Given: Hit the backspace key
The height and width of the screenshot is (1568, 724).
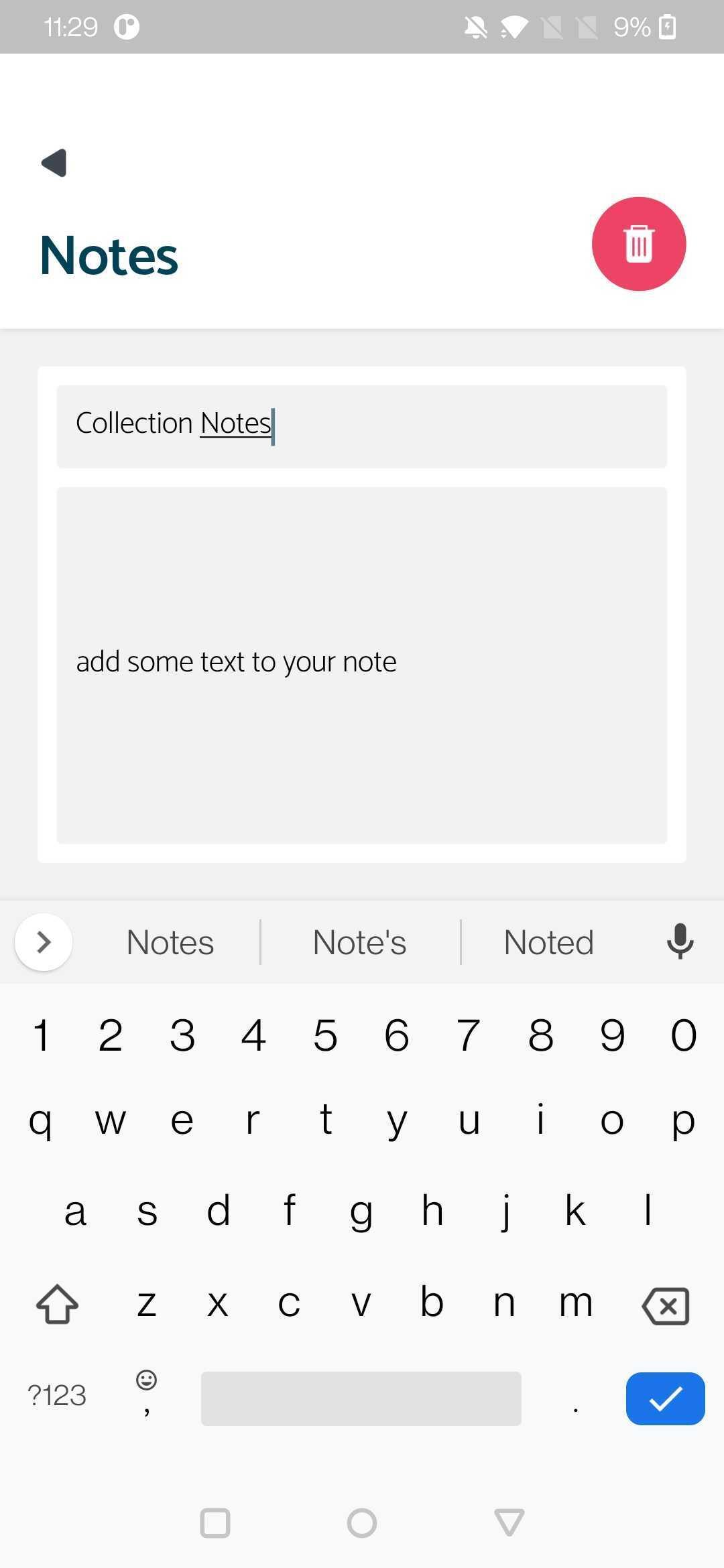Looking at the screenshot, I should [x=665, y=1305].
